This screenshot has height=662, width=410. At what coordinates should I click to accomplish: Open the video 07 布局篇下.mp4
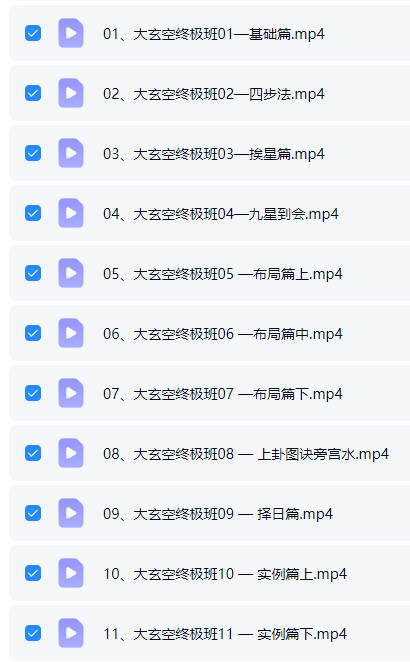223,393
